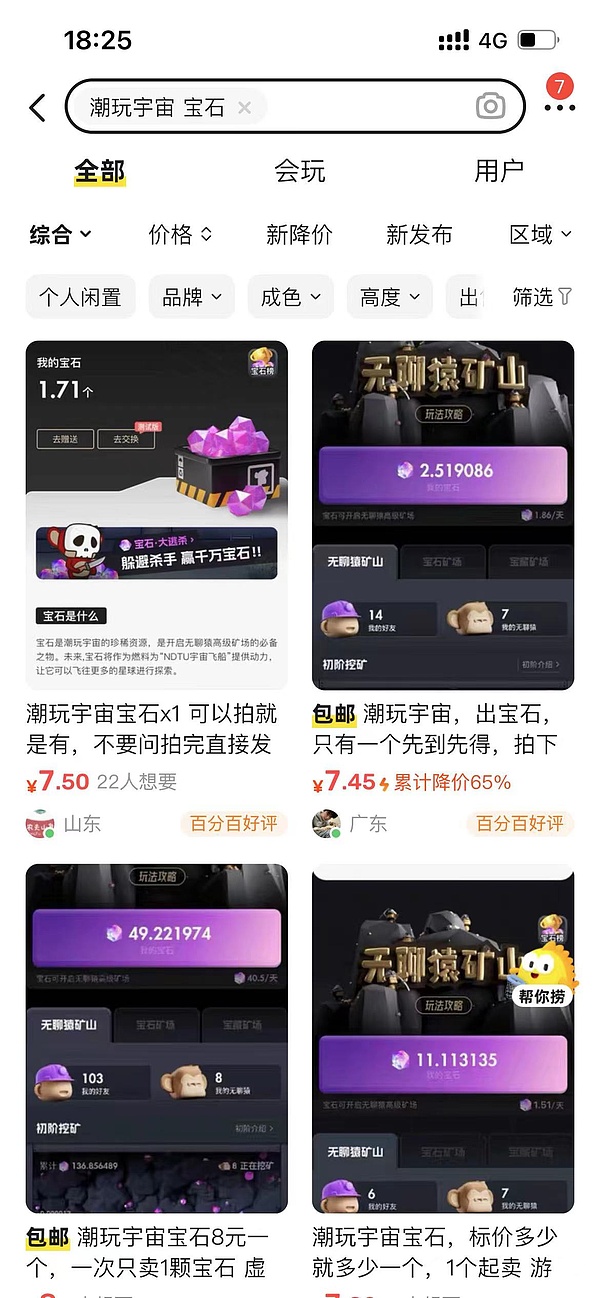Image resolution: width=600 pixels, height=1298 pixels.
Task: Filter by 个人闲置
Action: point(80,297)
